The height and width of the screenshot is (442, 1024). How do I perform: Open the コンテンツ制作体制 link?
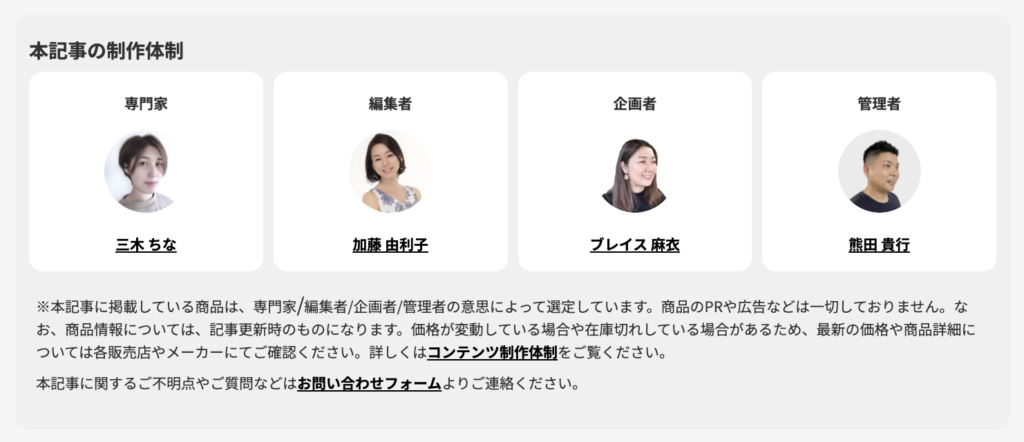[x=492, y=353]
